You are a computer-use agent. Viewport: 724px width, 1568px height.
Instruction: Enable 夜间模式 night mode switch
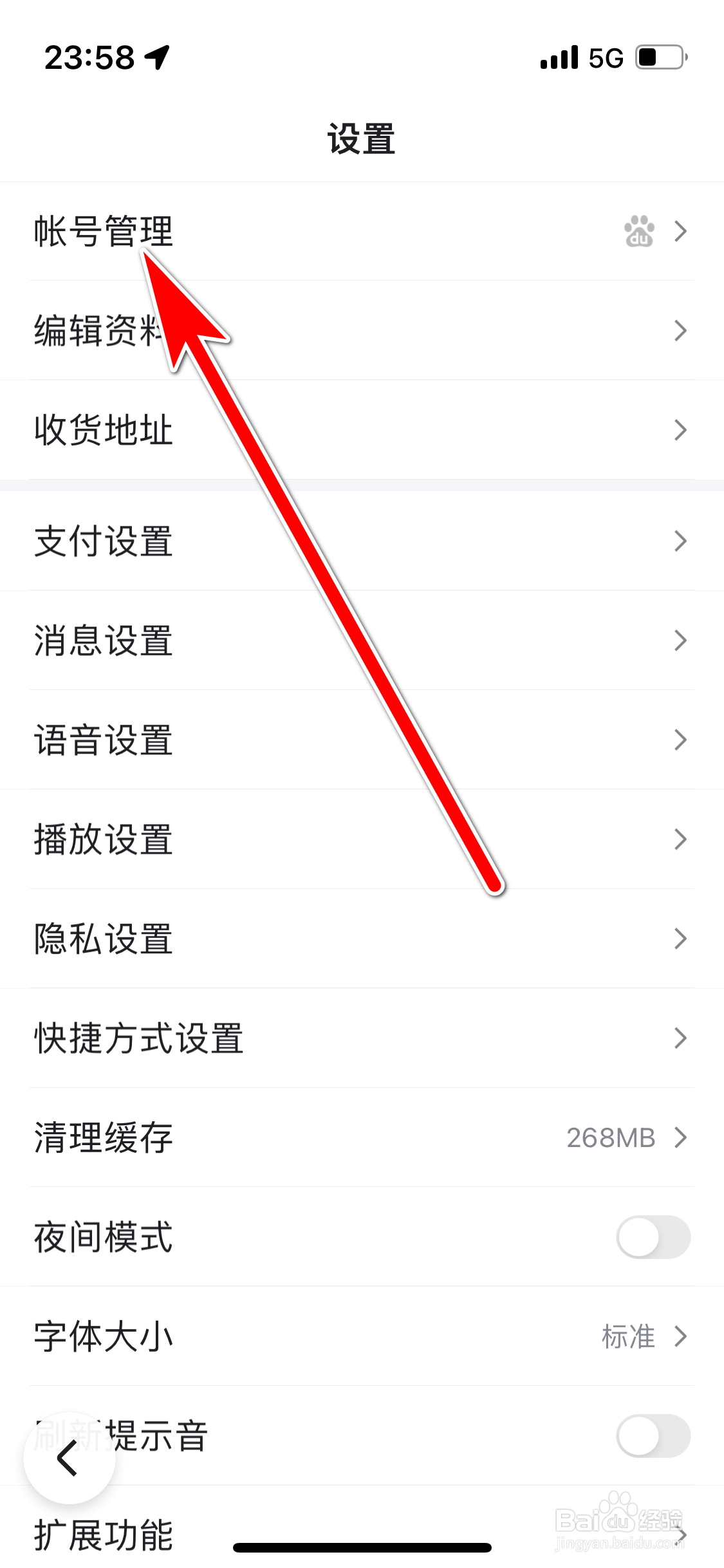click(x=652, y=1237)
